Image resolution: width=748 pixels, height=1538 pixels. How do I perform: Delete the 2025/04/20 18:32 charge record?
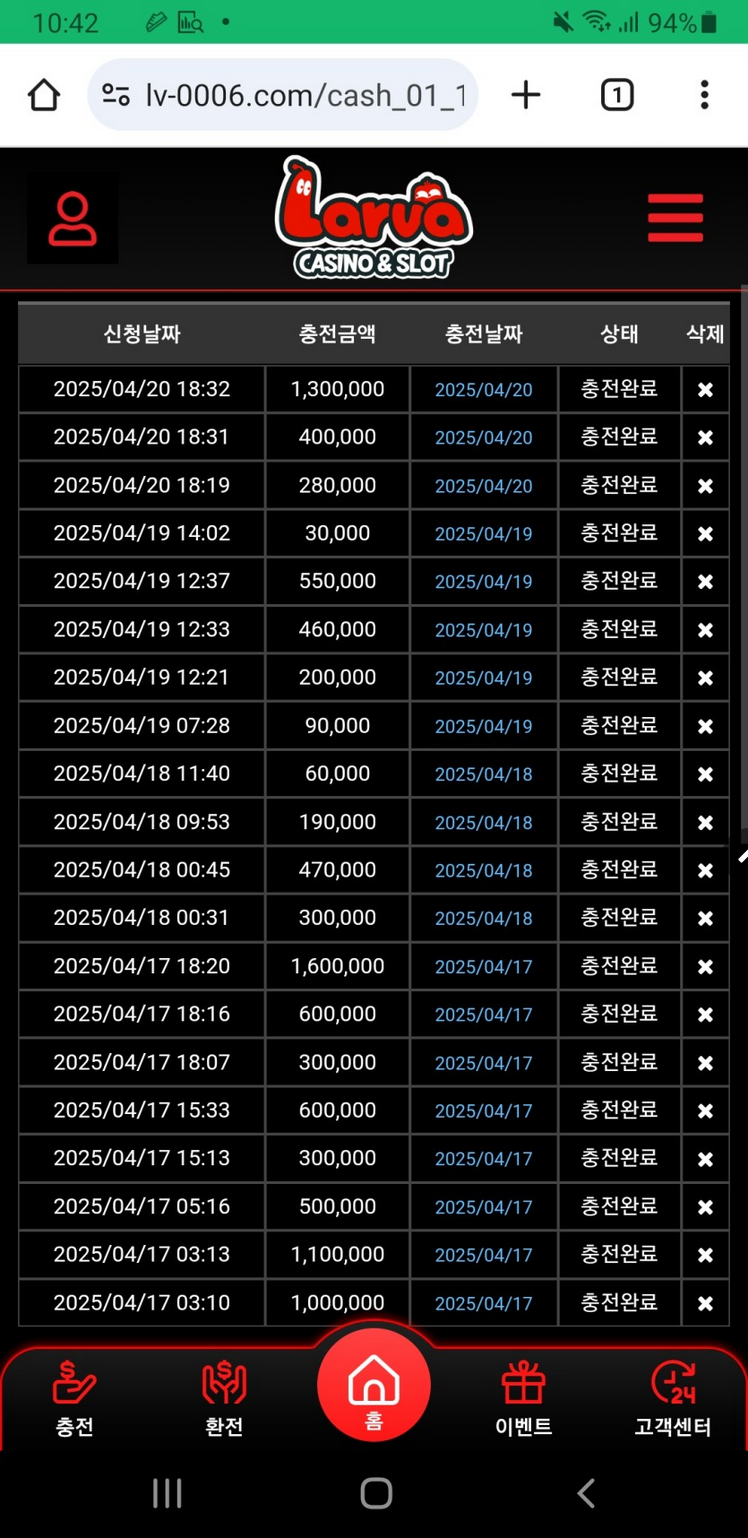[x=705, y=390]
